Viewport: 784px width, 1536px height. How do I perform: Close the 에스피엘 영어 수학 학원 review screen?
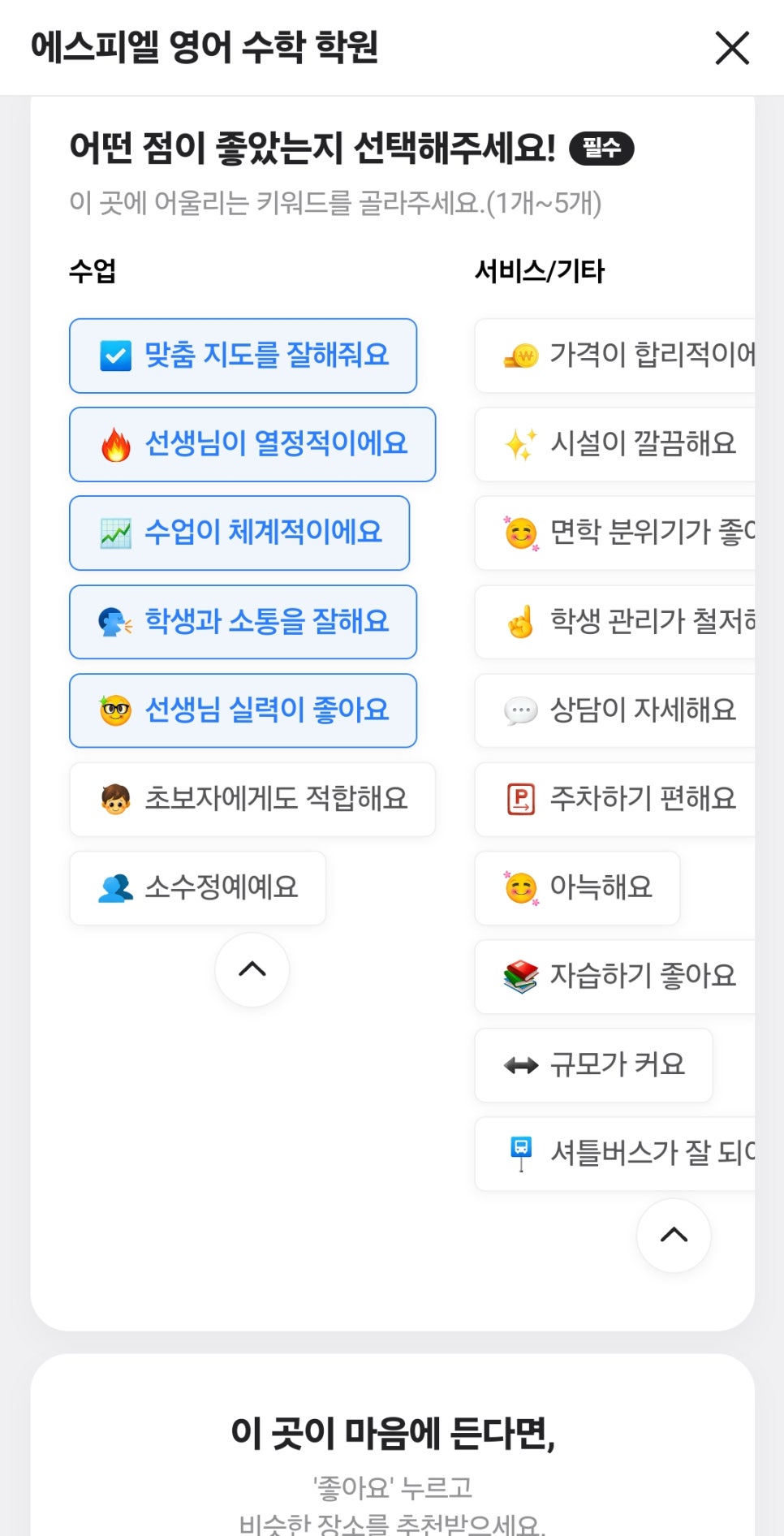pyautogui.click(x=731, y=48)
